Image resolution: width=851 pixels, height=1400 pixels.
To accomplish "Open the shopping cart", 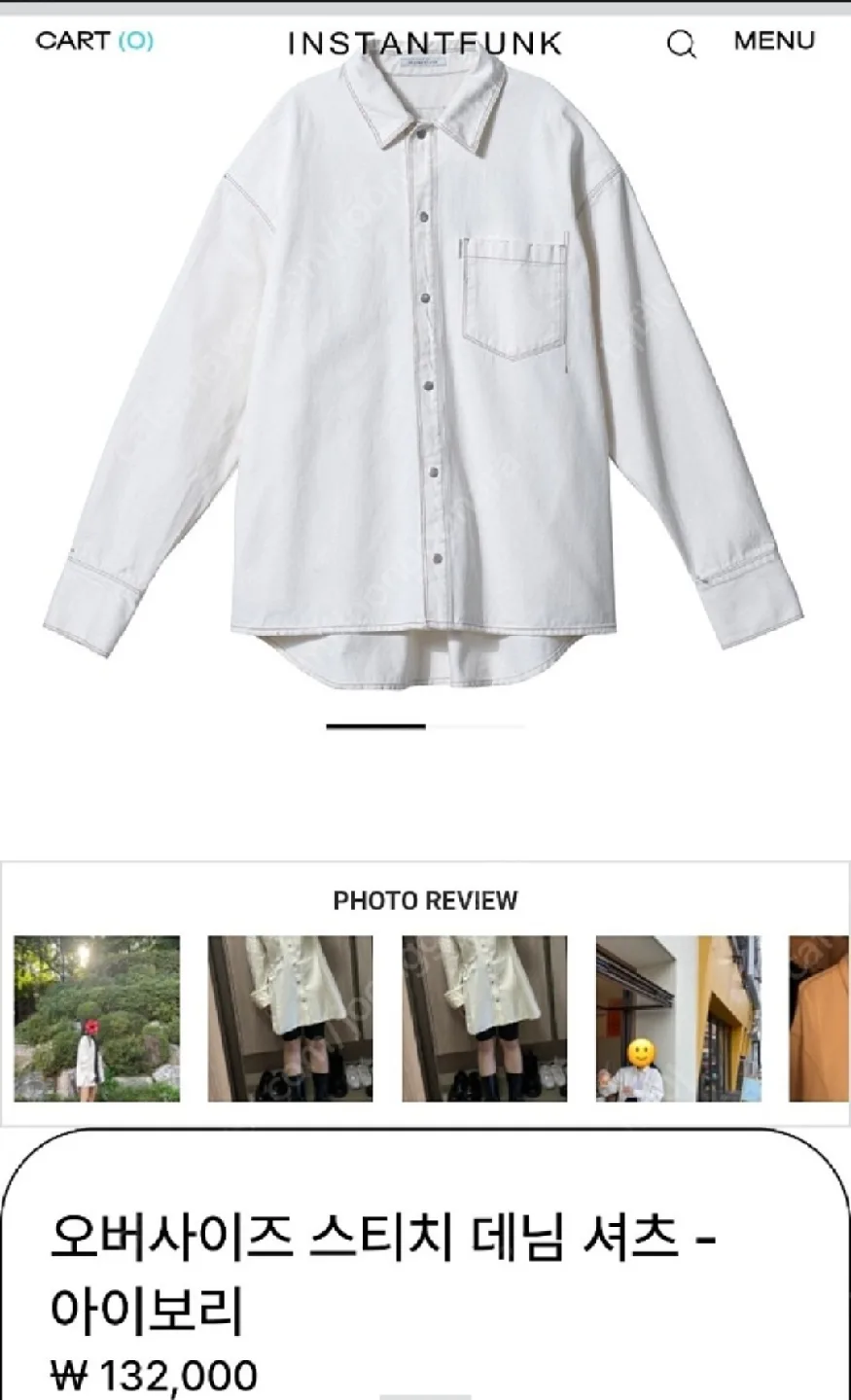I will [x=94, y=41].
